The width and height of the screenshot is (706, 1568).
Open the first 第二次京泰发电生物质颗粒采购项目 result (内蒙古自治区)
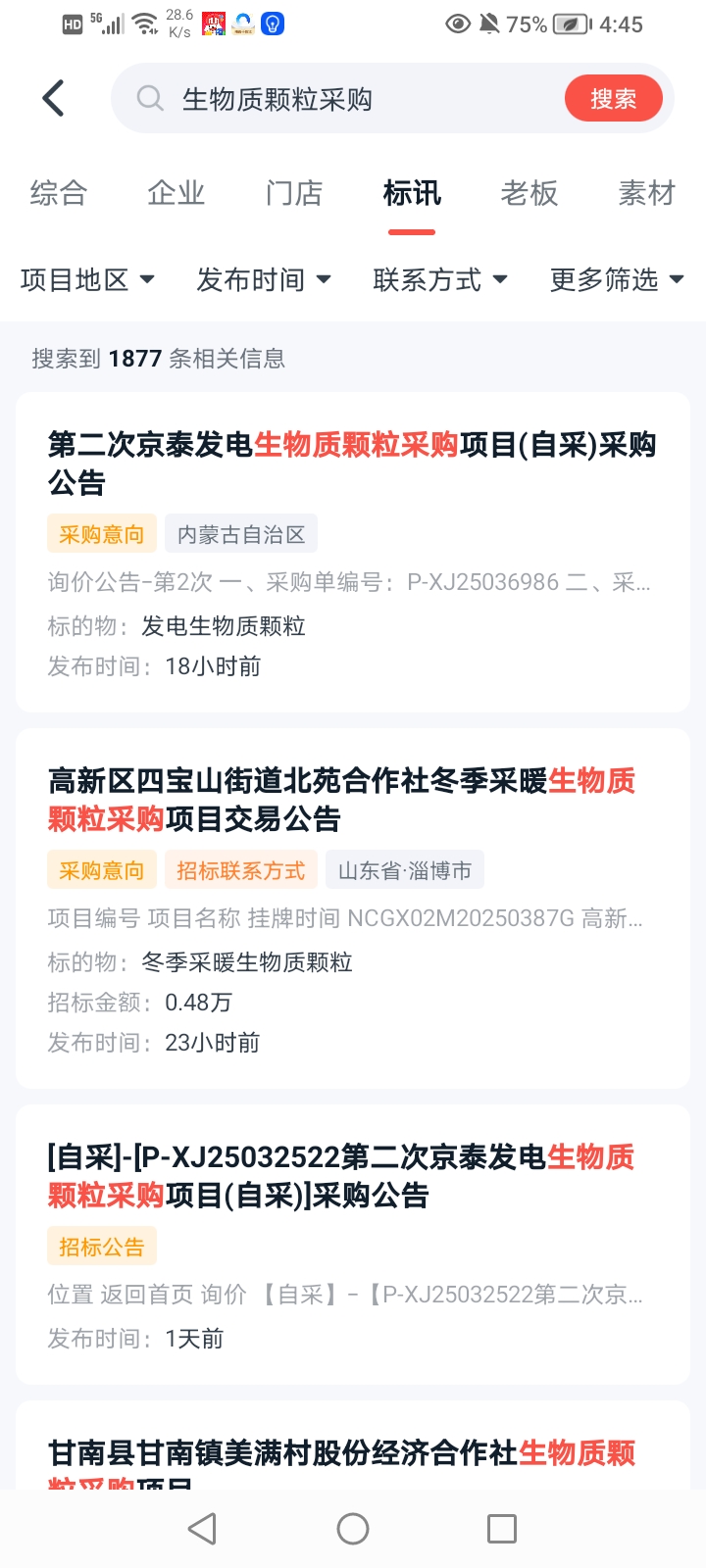352,463
